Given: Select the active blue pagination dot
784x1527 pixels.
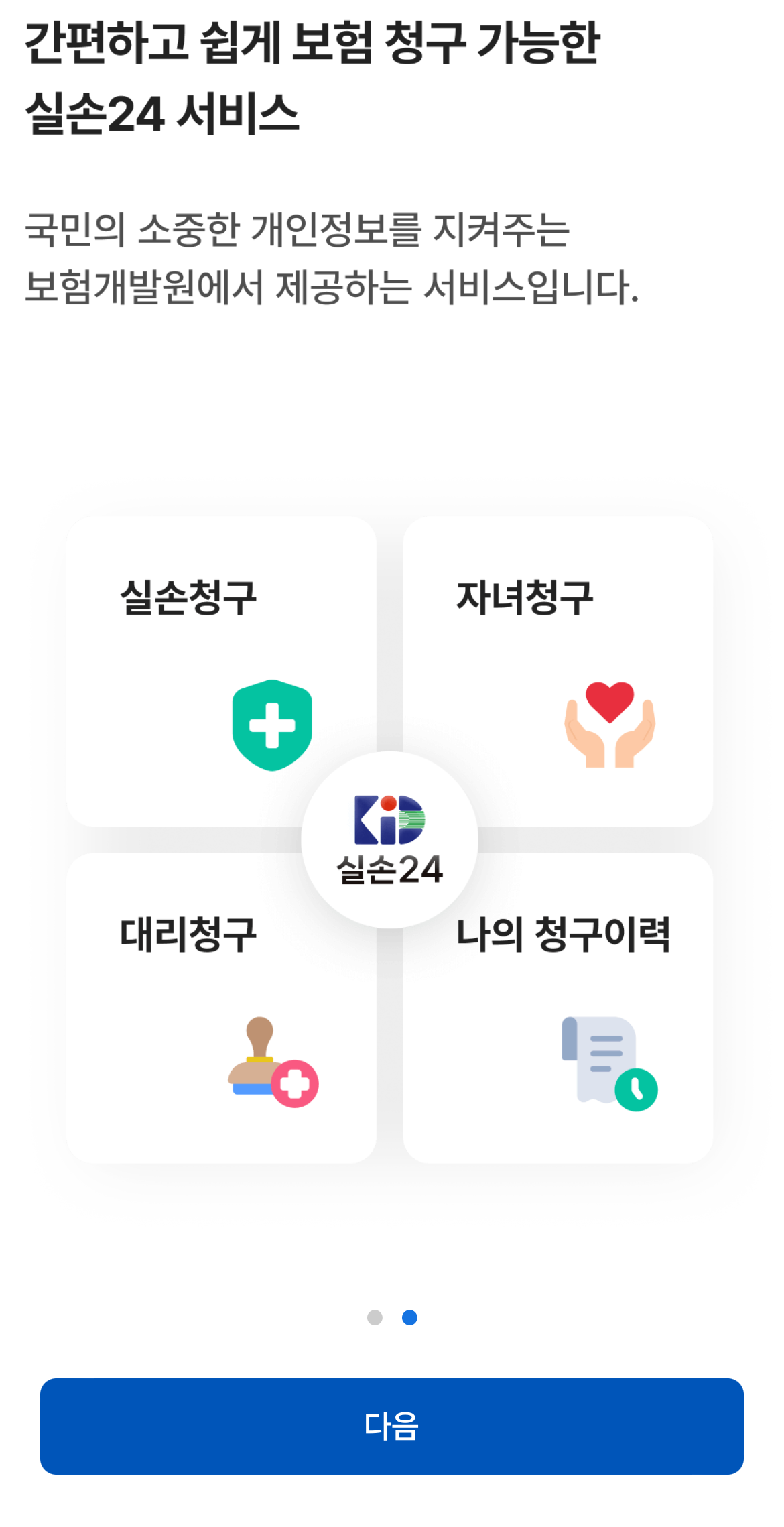Looking at the screenshot, I should [411, 1319].
